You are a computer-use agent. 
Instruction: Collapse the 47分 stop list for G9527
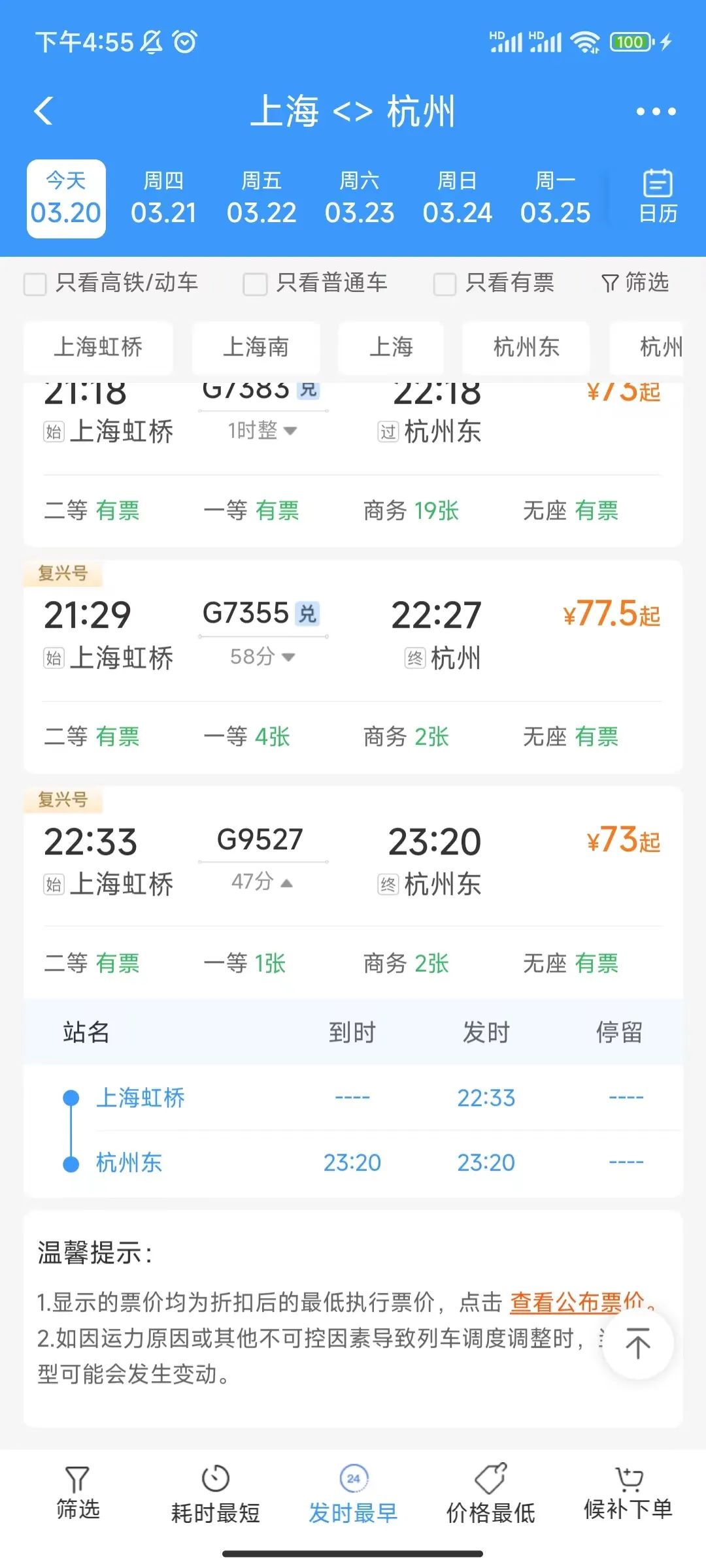(262, 882)
